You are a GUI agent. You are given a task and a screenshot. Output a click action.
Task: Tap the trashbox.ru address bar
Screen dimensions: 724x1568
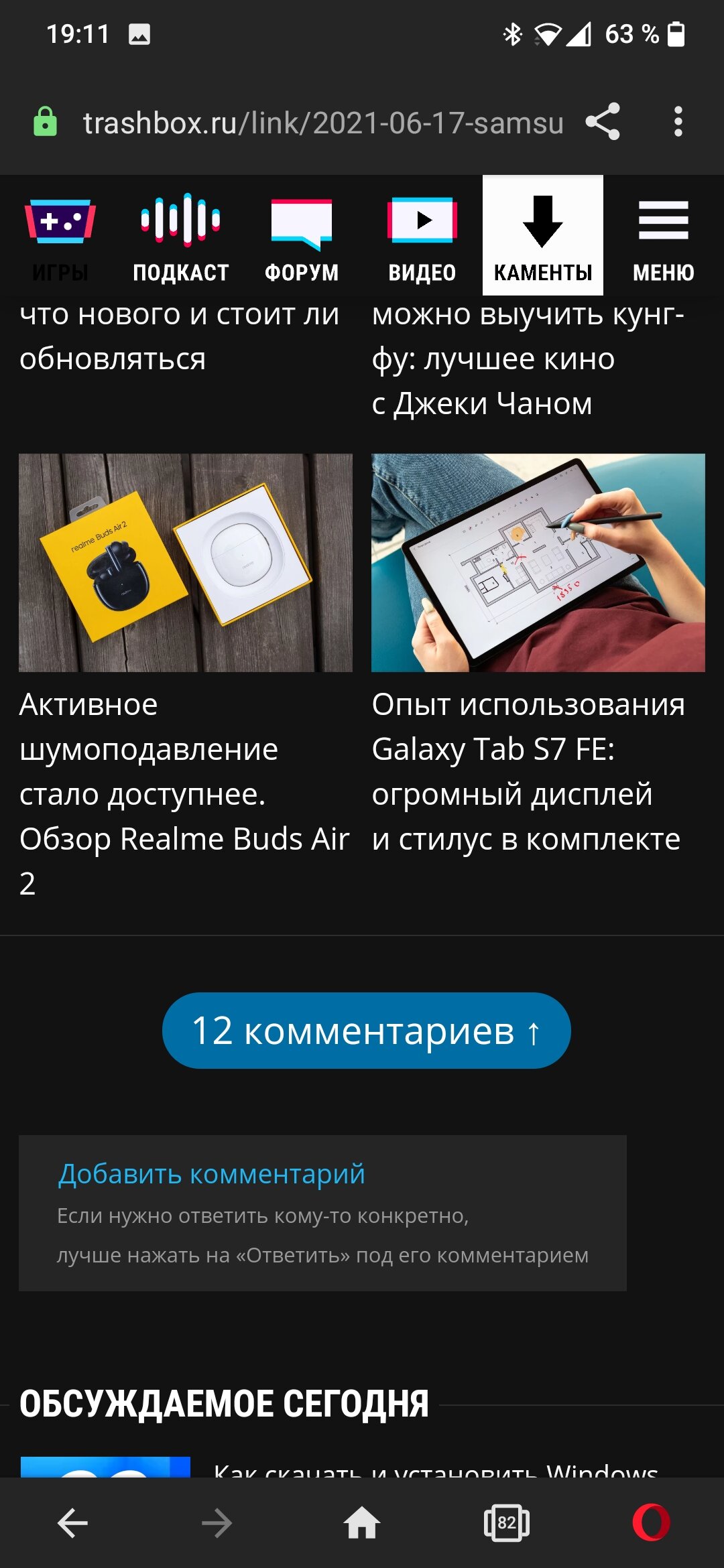click(x=322, y=123)
